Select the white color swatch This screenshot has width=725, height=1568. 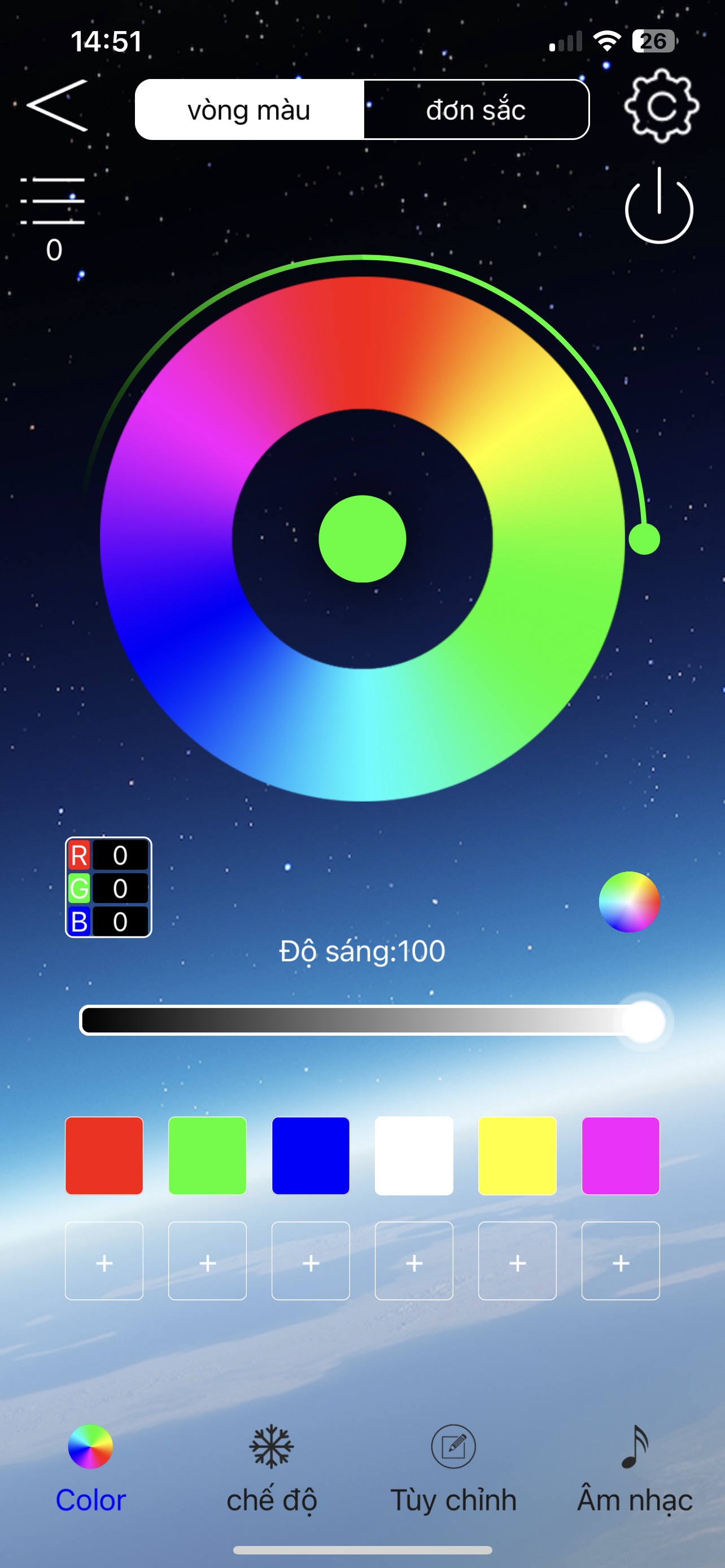tap(414, 1155)
